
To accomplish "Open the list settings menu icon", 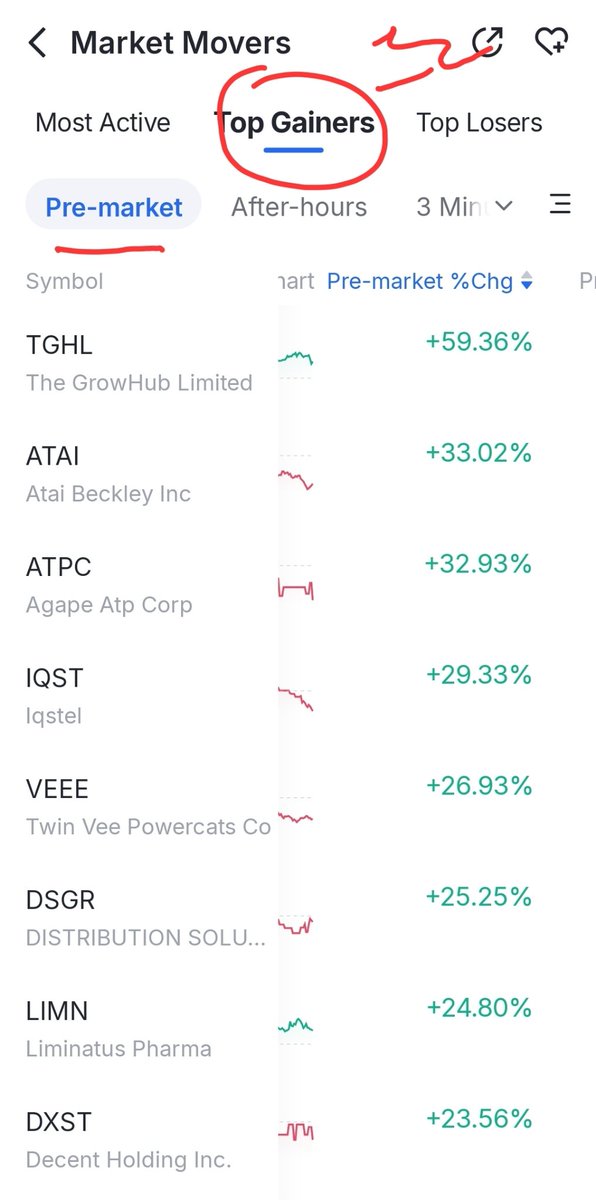I will click(561, 205).
